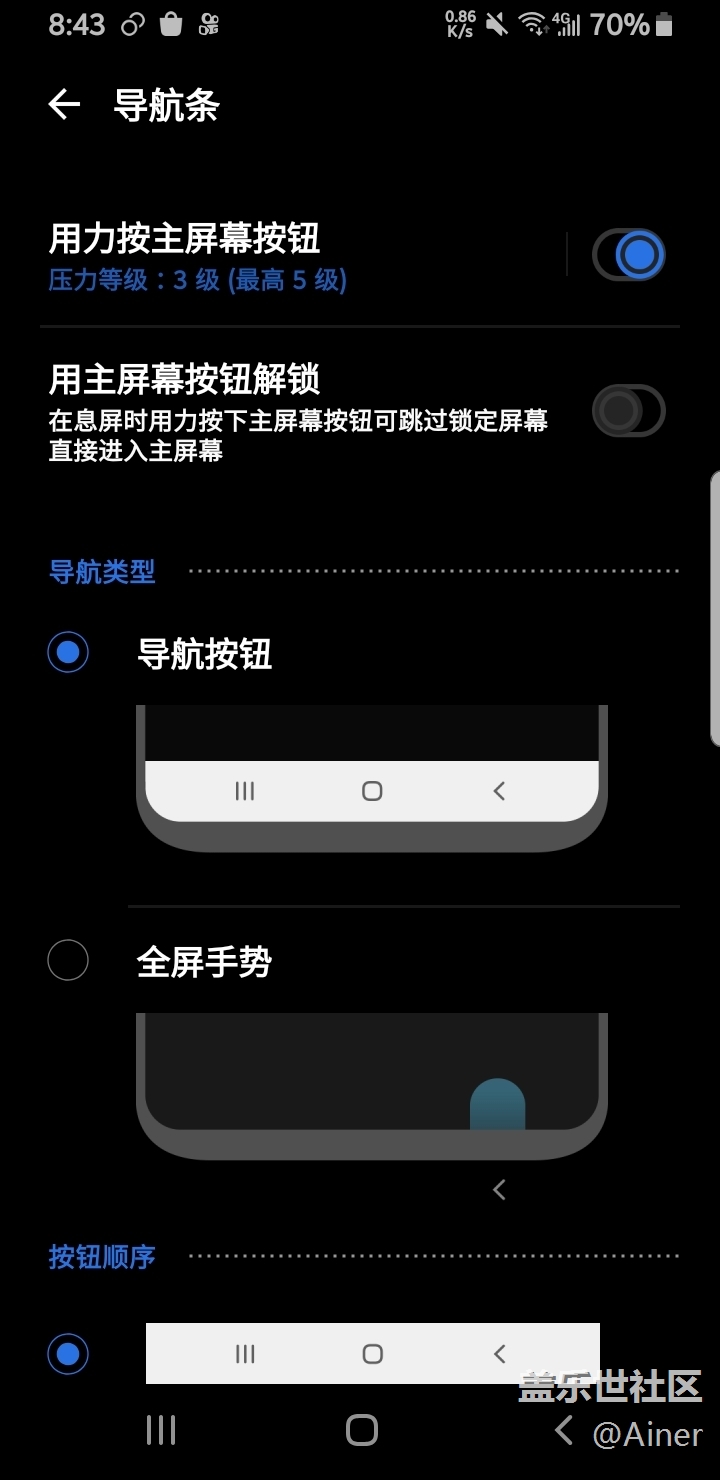The width and height of the screenshot is (720, 1480).
Task: Choose 全屏手势 as navigation type
Action: 68,961
